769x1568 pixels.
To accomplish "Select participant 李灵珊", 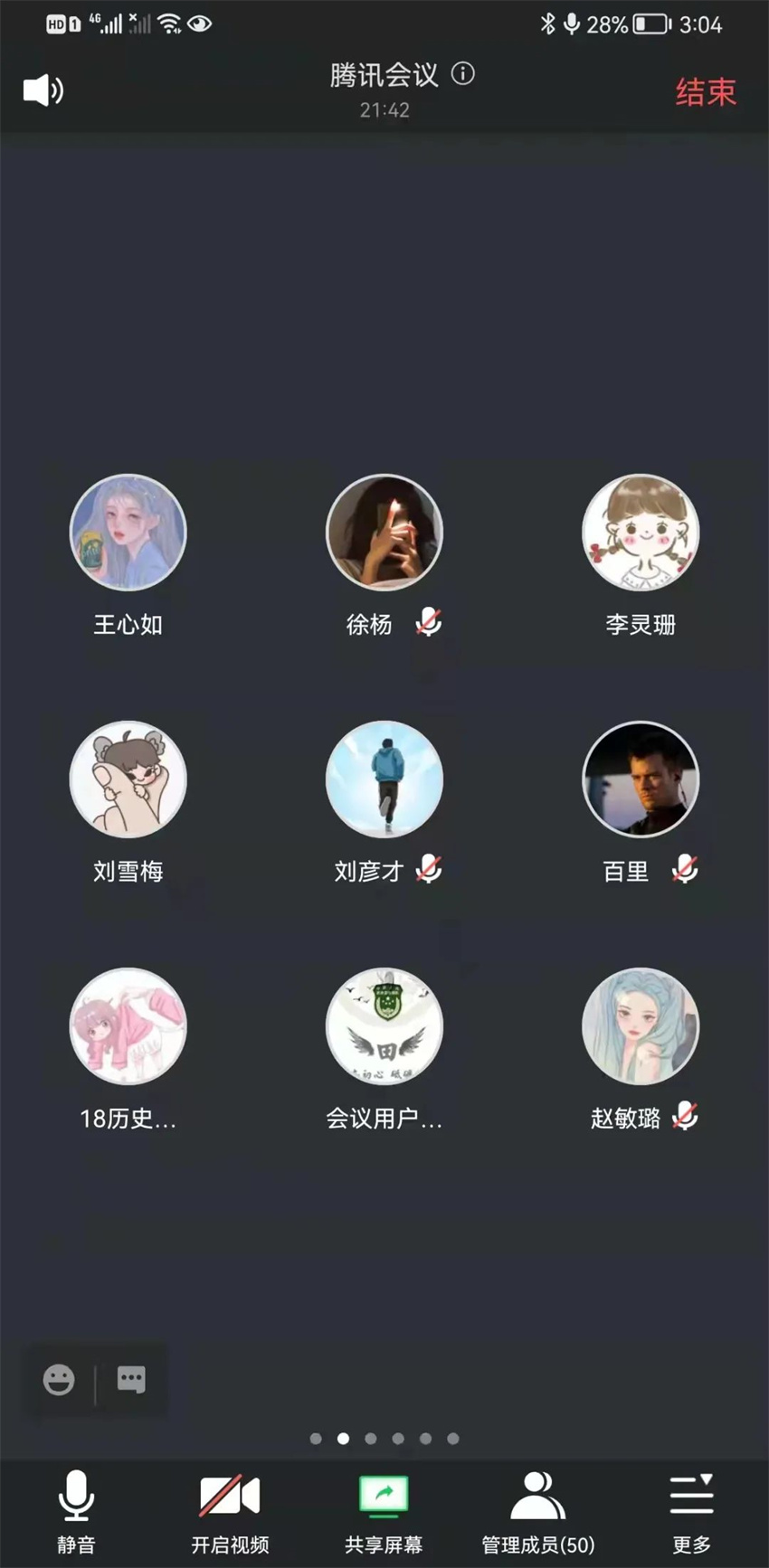I will [x=641, y=533].
